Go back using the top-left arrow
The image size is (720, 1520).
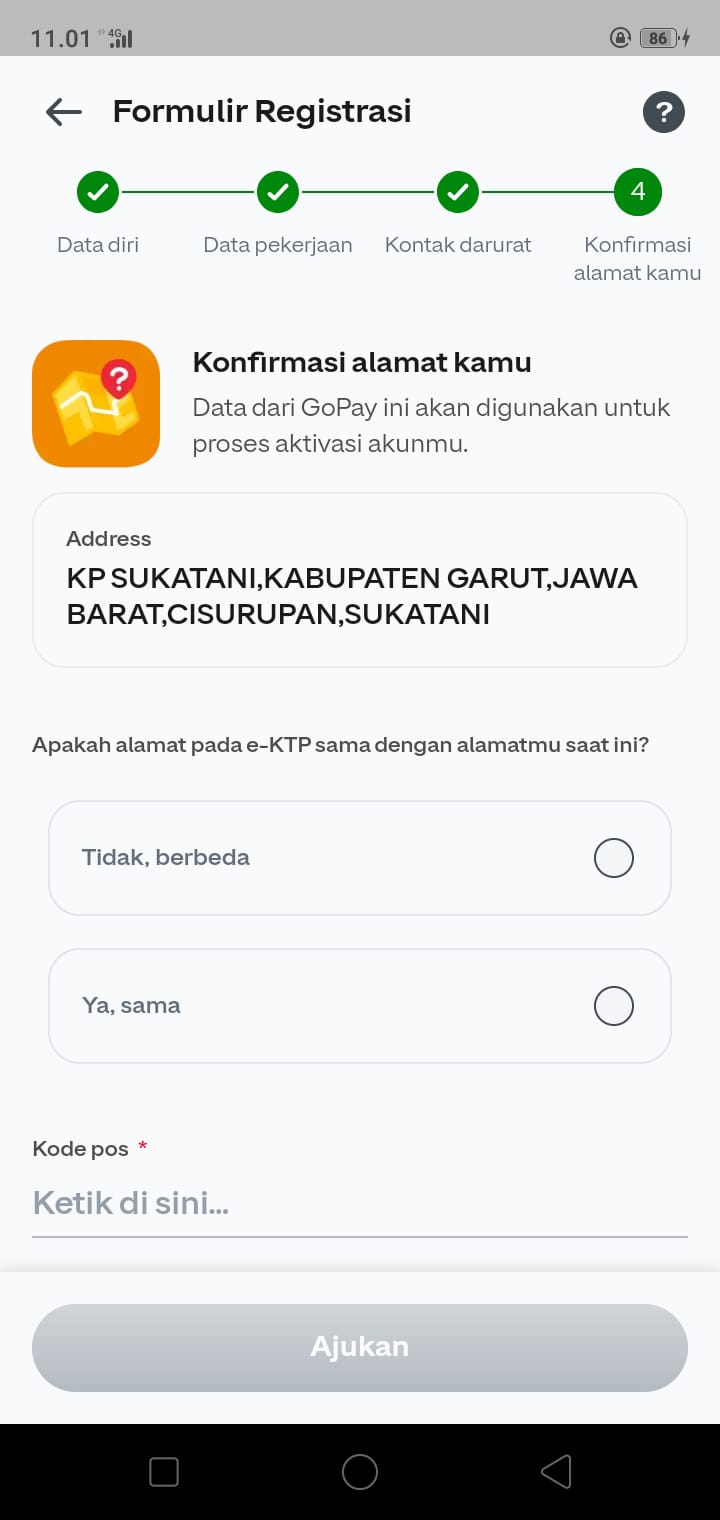[x=64, y=111]
